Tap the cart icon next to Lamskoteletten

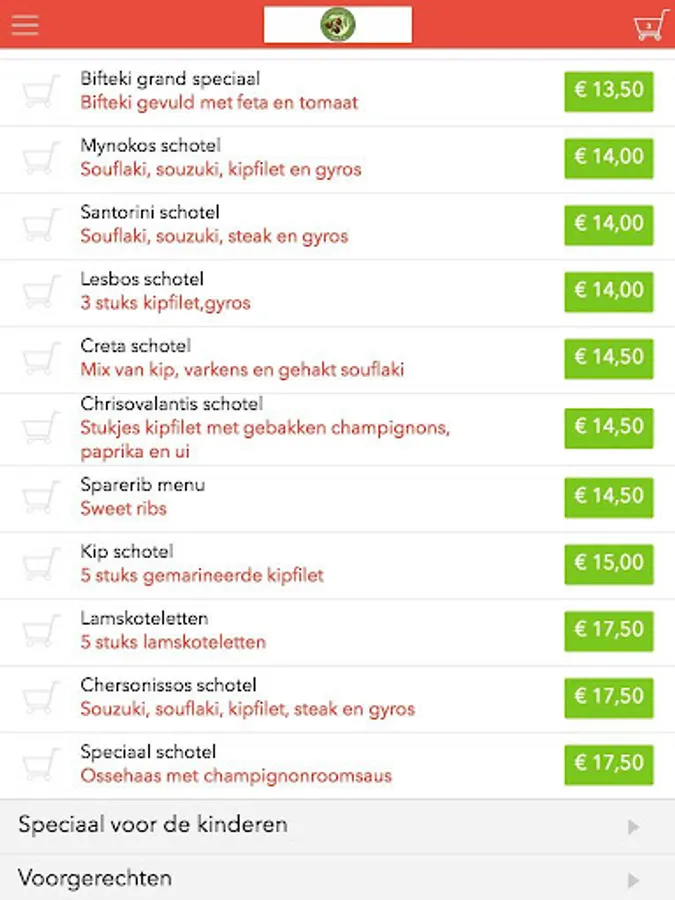tap(39, 631)
